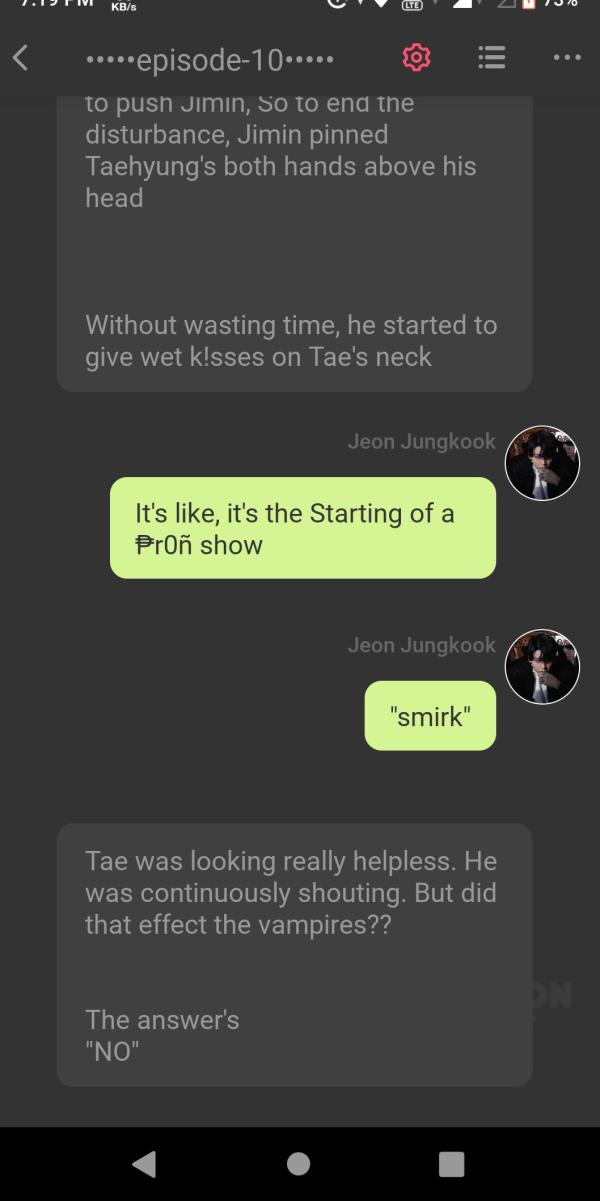Open the three-dot overflow menu
600x1201 pixels.
[566, 59]
